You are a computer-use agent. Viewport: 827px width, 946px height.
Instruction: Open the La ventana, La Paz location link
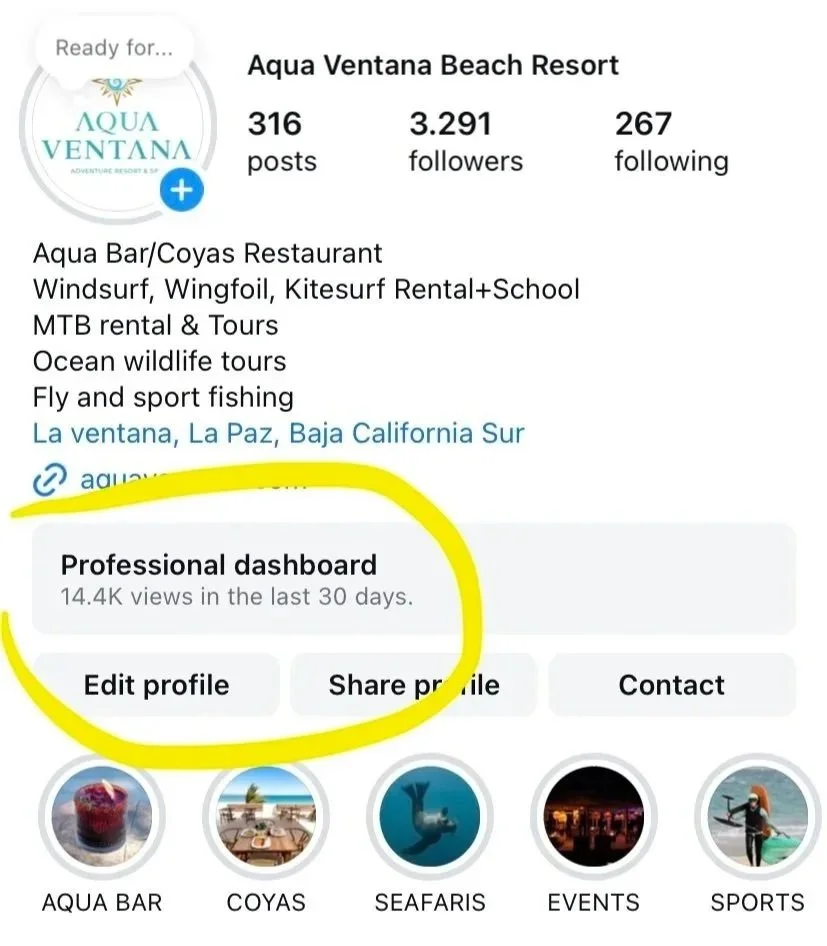278,434
